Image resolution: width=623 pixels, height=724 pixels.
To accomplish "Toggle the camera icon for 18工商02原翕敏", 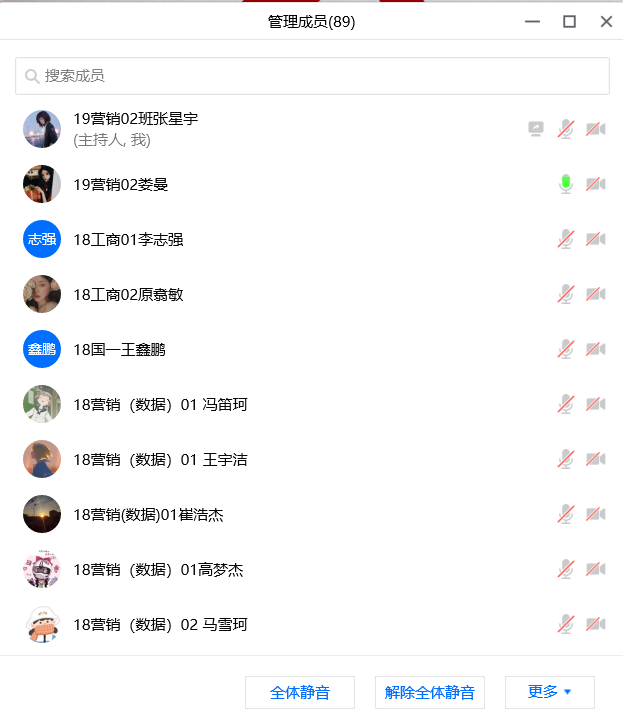I will (596, 294).
